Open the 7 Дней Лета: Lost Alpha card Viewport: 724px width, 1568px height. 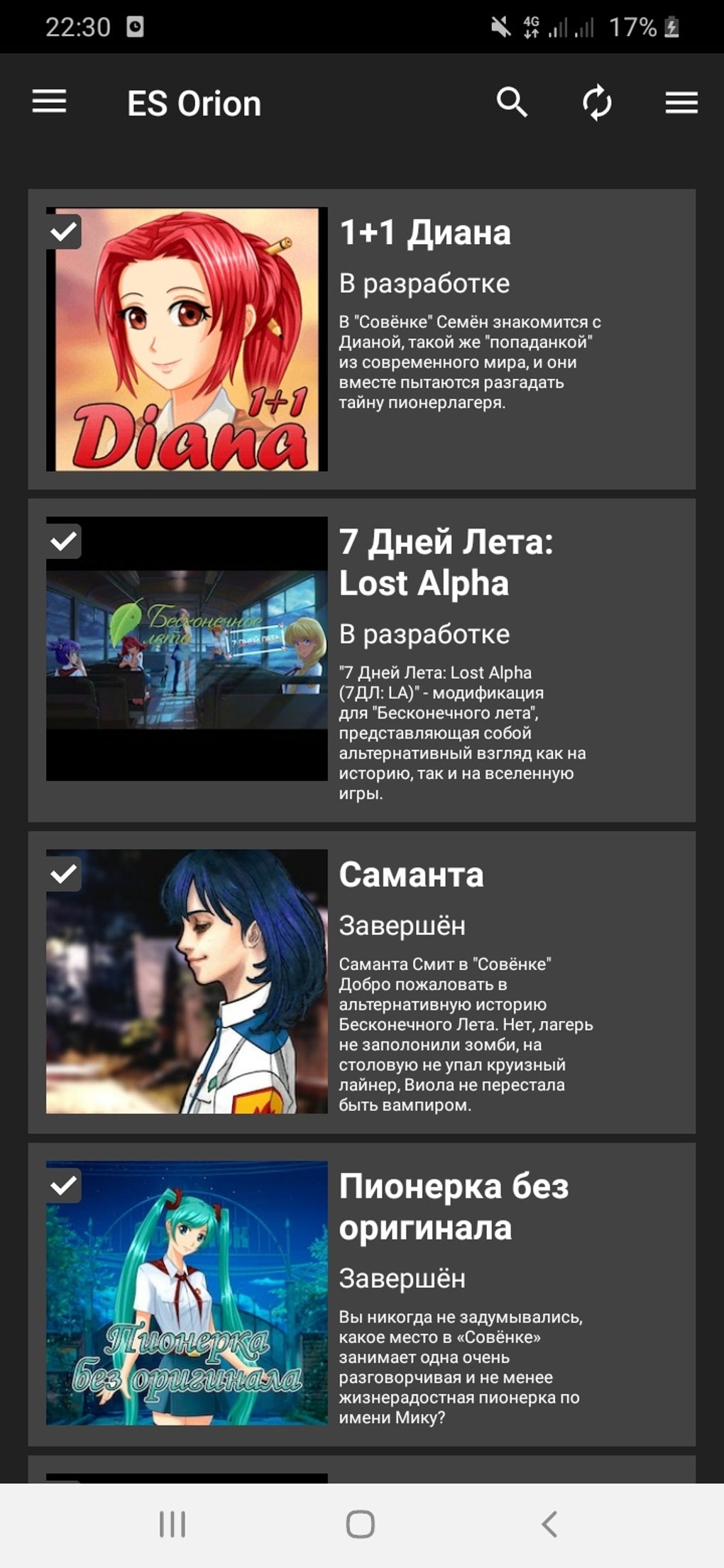tap(468, 660)
